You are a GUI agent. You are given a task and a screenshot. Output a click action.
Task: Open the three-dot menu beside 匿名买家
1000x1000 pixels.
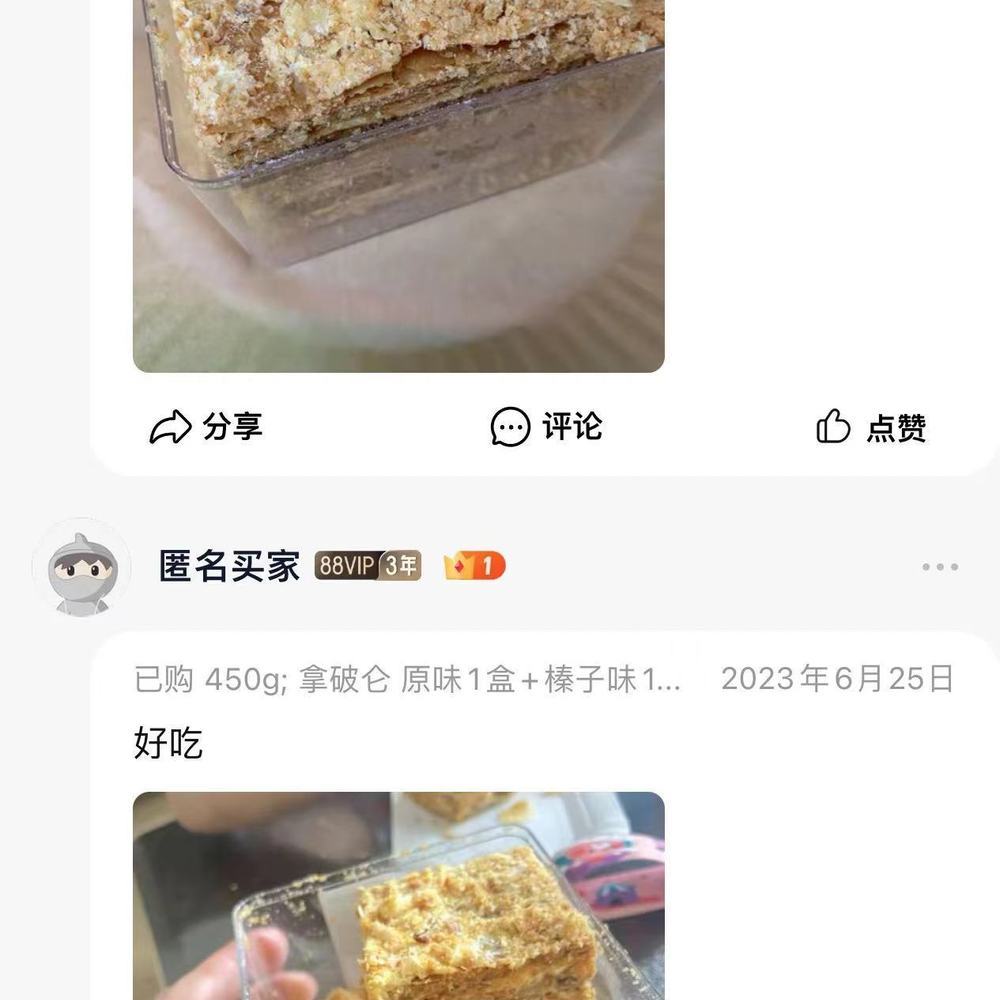coord(939,567)
